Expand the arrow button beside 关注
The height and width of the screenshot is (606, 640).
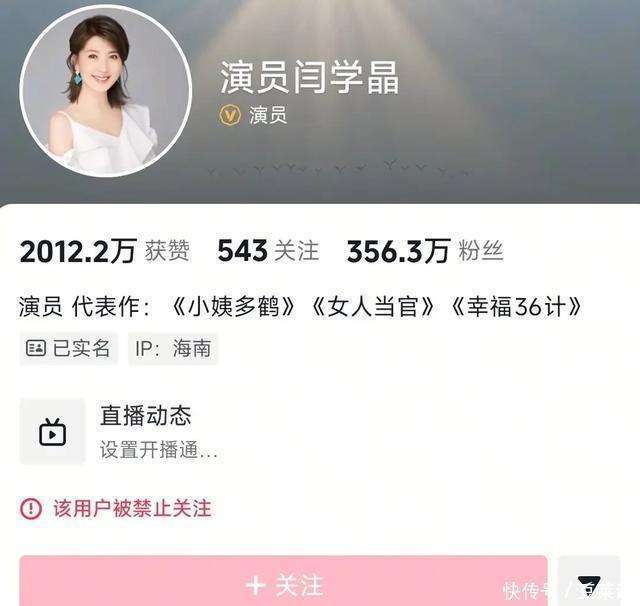[x=589, y=584]
